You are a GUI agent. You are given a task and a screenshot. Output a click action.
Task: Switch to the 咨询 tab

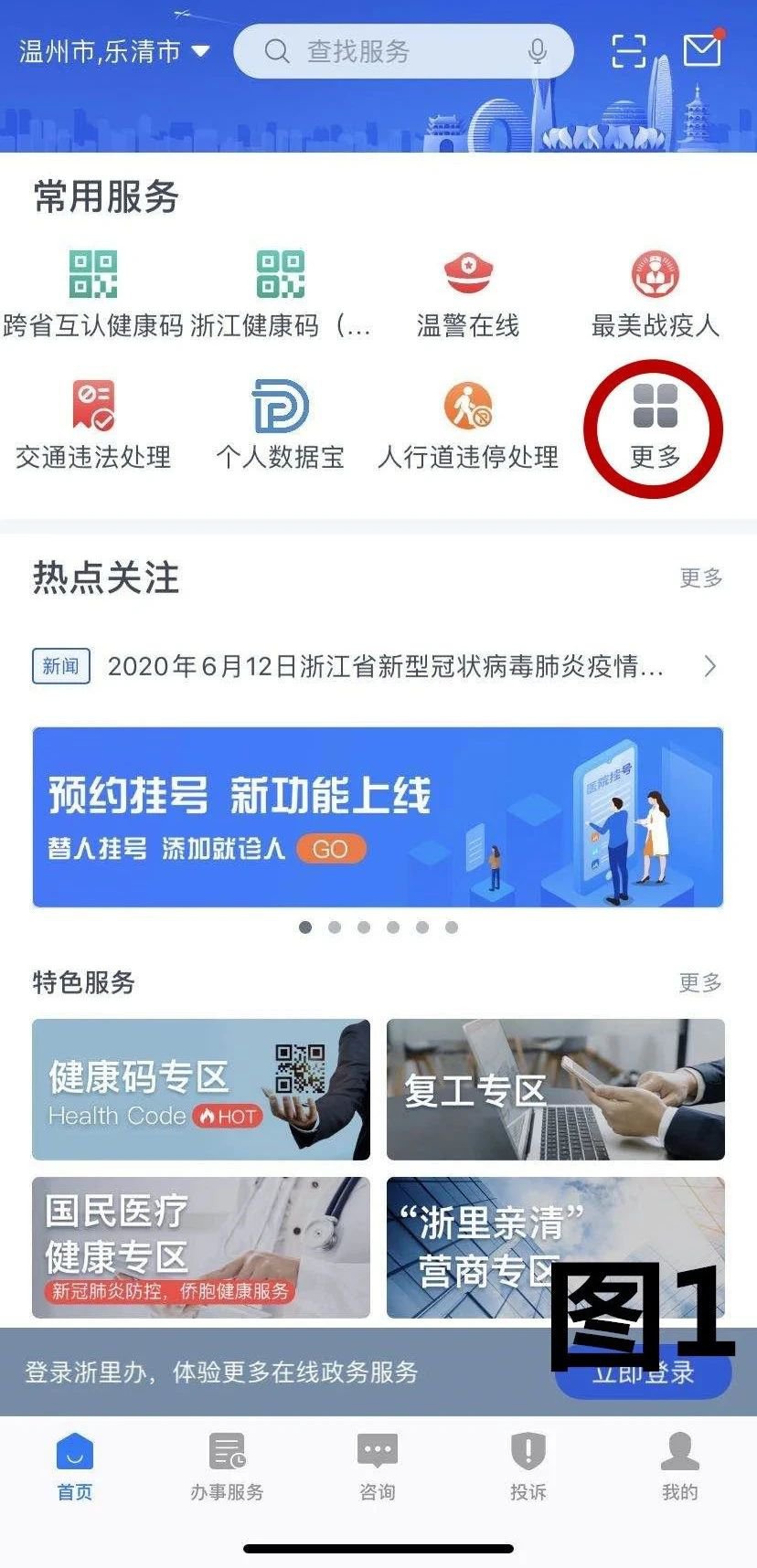(x=378, y=1466)
